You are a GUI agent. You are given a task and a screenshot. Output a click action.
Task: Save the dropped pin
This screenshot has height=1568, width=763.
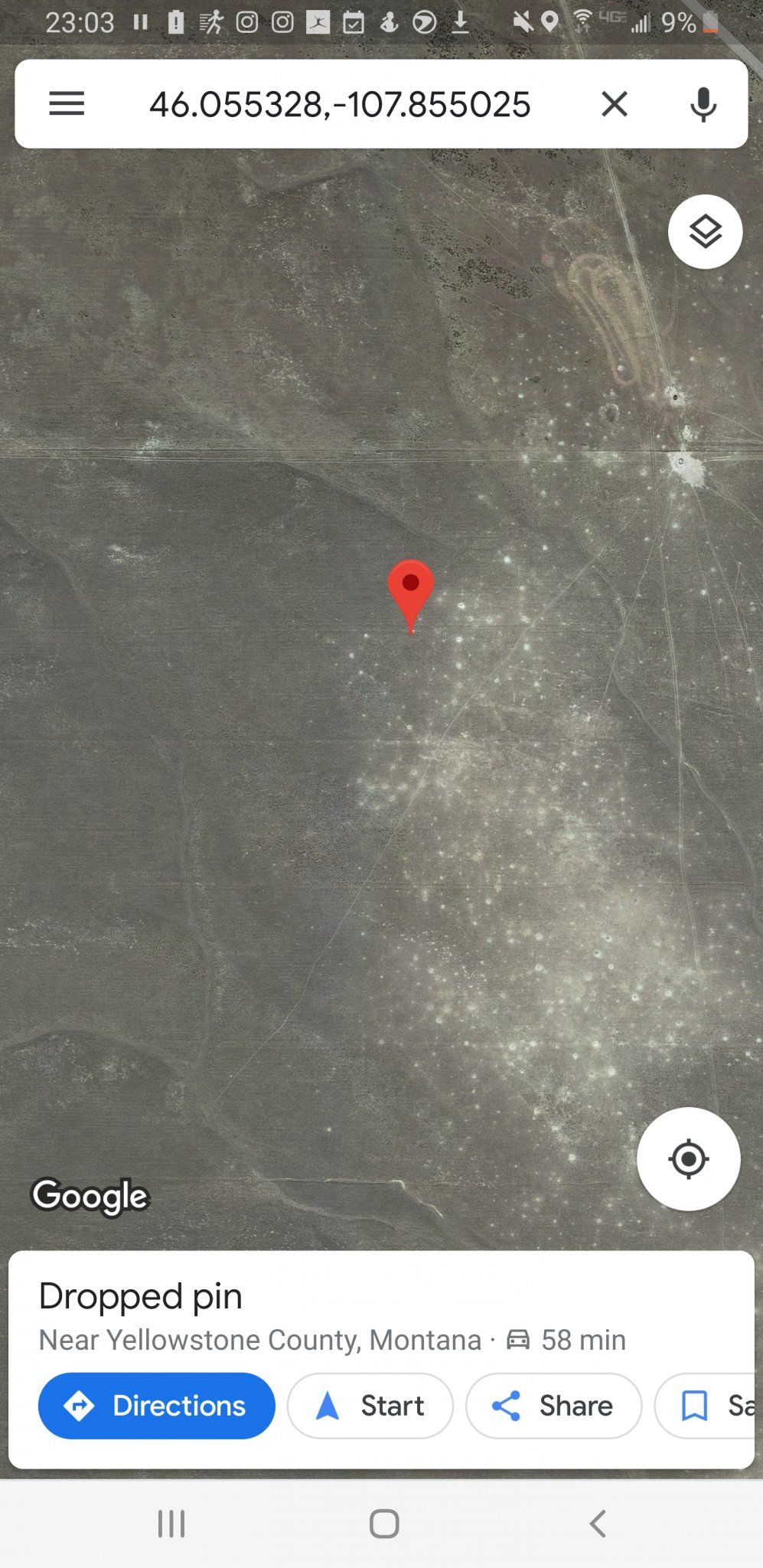[706, 1406]
